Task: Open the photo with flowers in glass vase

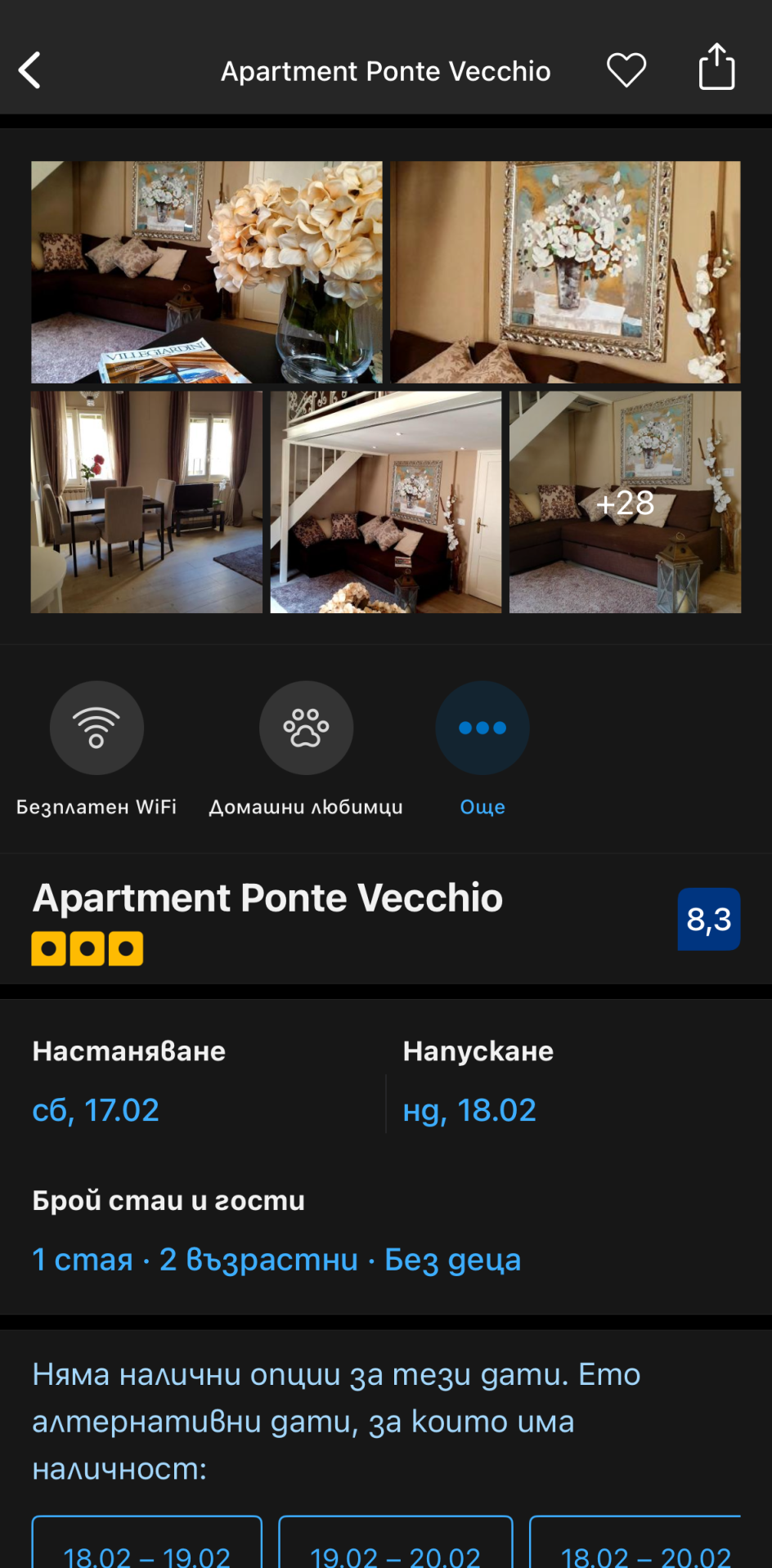Action: (x=207, y=271)
